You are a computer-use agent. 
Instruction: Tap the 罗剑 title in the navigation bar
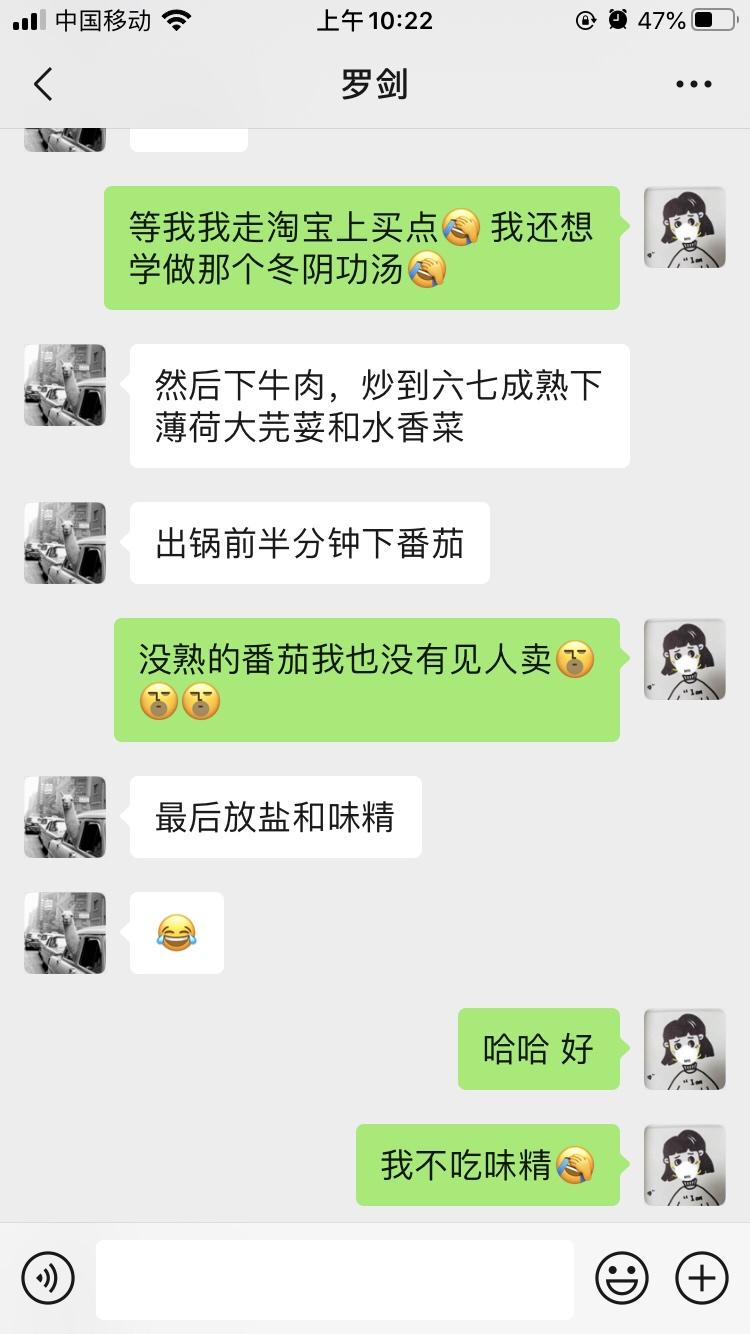point(375,84)
